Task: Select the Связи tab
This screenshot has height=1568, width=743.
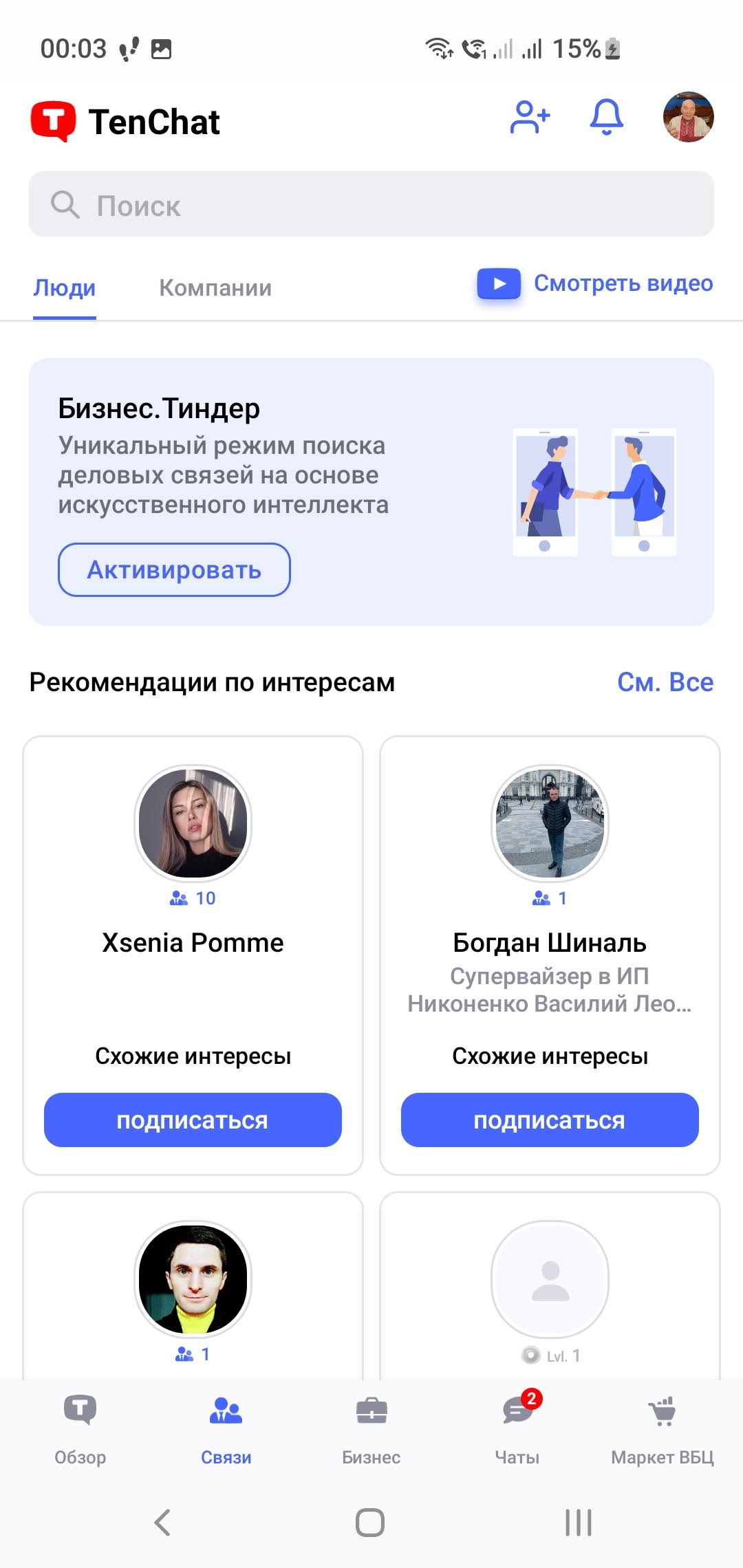Action: [226, 1428]
